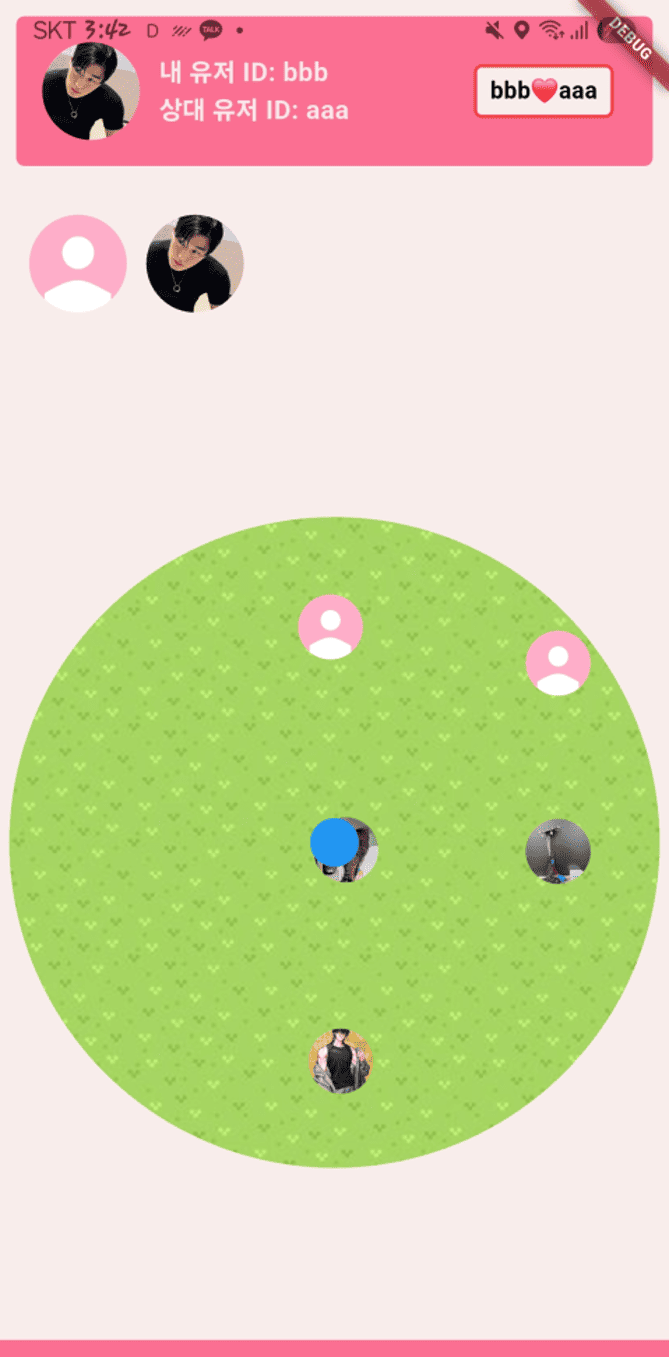Tap the bbb❤aaa button
669x1357 pixels.
click(543, 91)
